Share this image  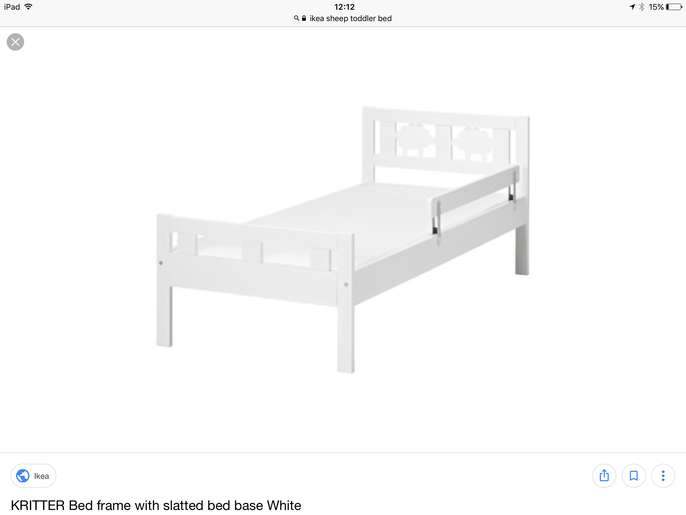pyautogui.click(x=603, y=476)
